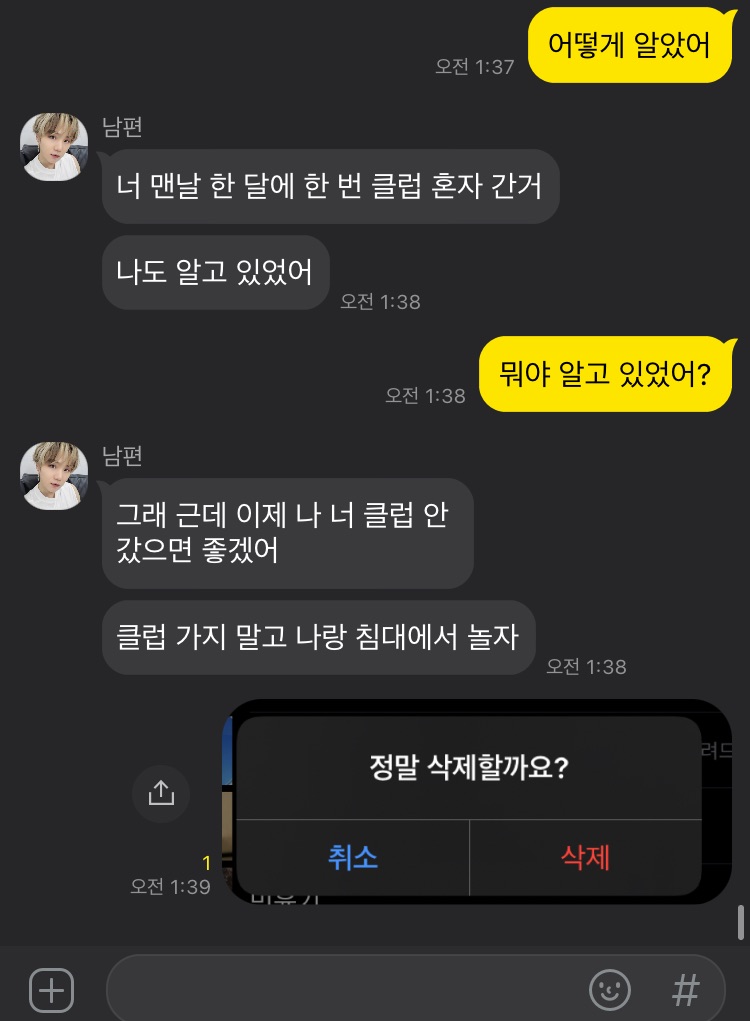The width and height of the screenshot is (750, 1021).
Task: Open the sent image at 오전 1:39
Action: point(715,800)
